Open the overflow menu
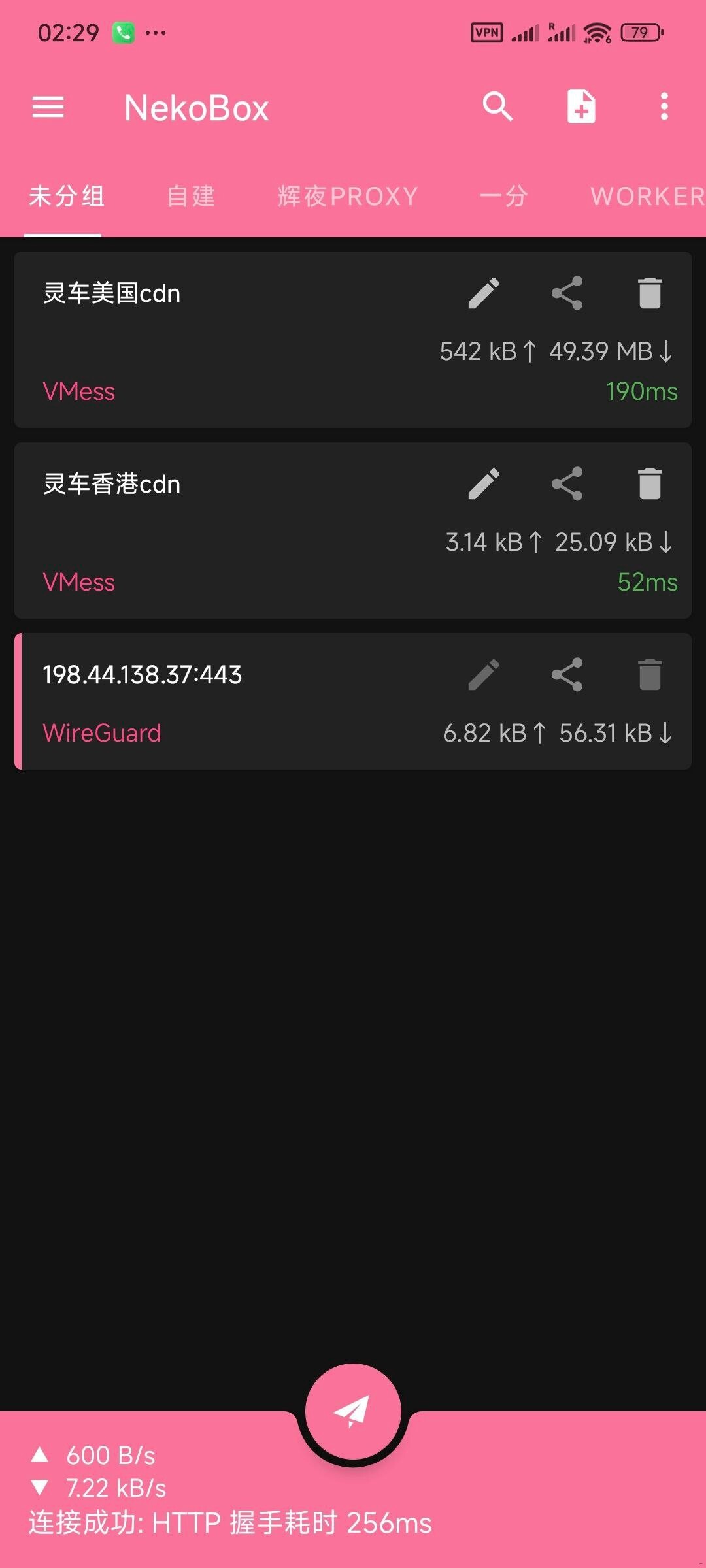Screen dimensions: 706x1568 [664, 106]
